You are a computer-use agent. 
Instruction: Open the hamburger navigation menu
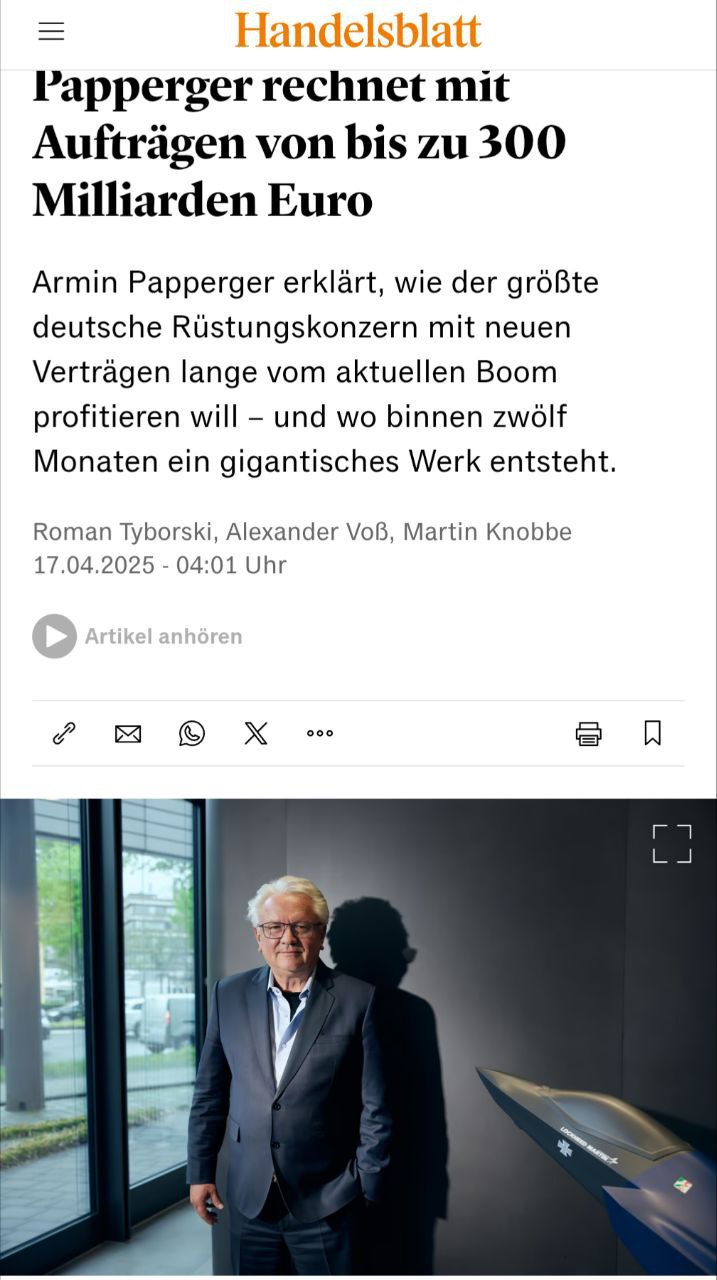pyautogui.click(x=51, y=31)
